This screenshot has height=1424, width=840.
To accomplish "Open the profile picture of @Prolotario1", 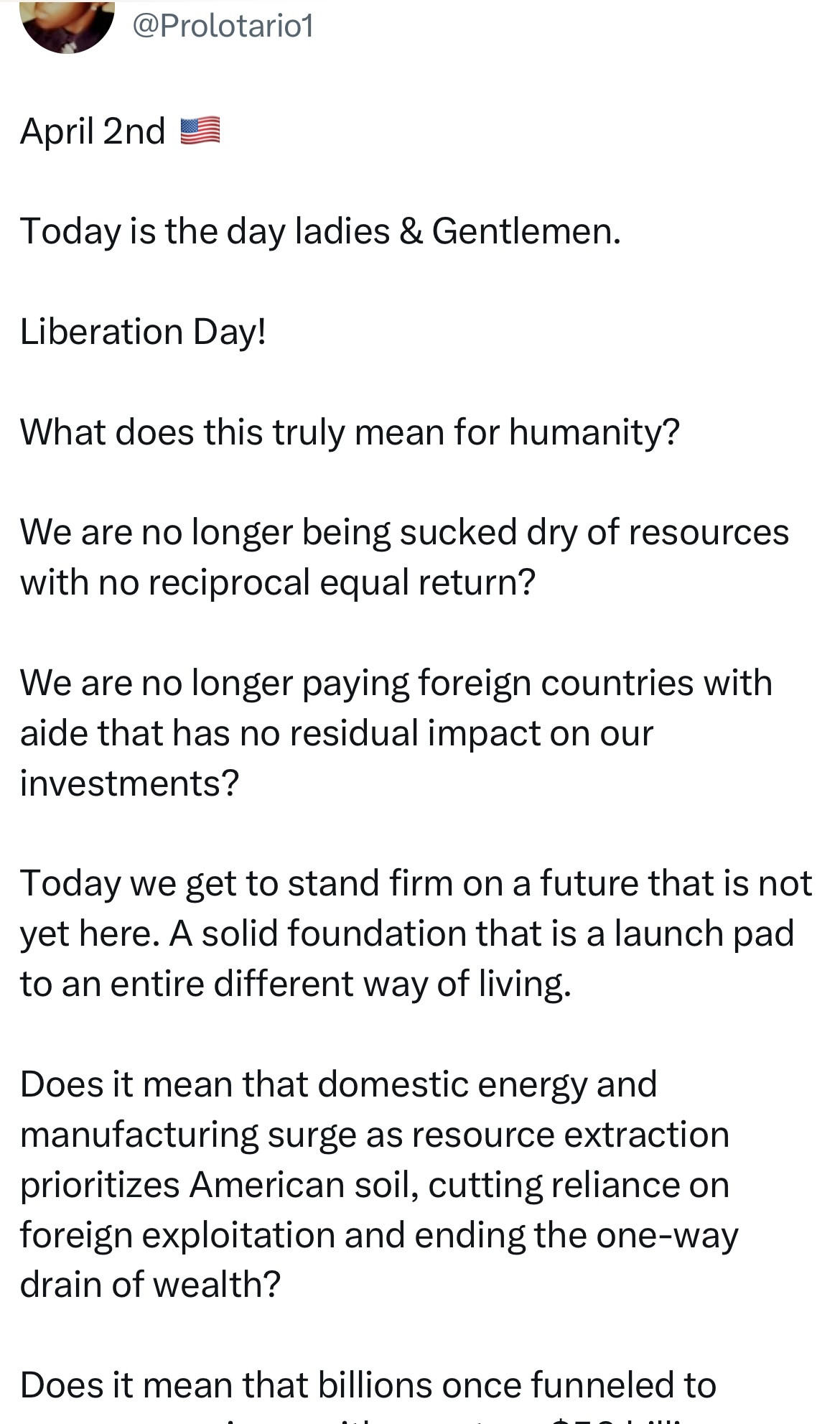I will pyautogui.click(x=67, y=24).
